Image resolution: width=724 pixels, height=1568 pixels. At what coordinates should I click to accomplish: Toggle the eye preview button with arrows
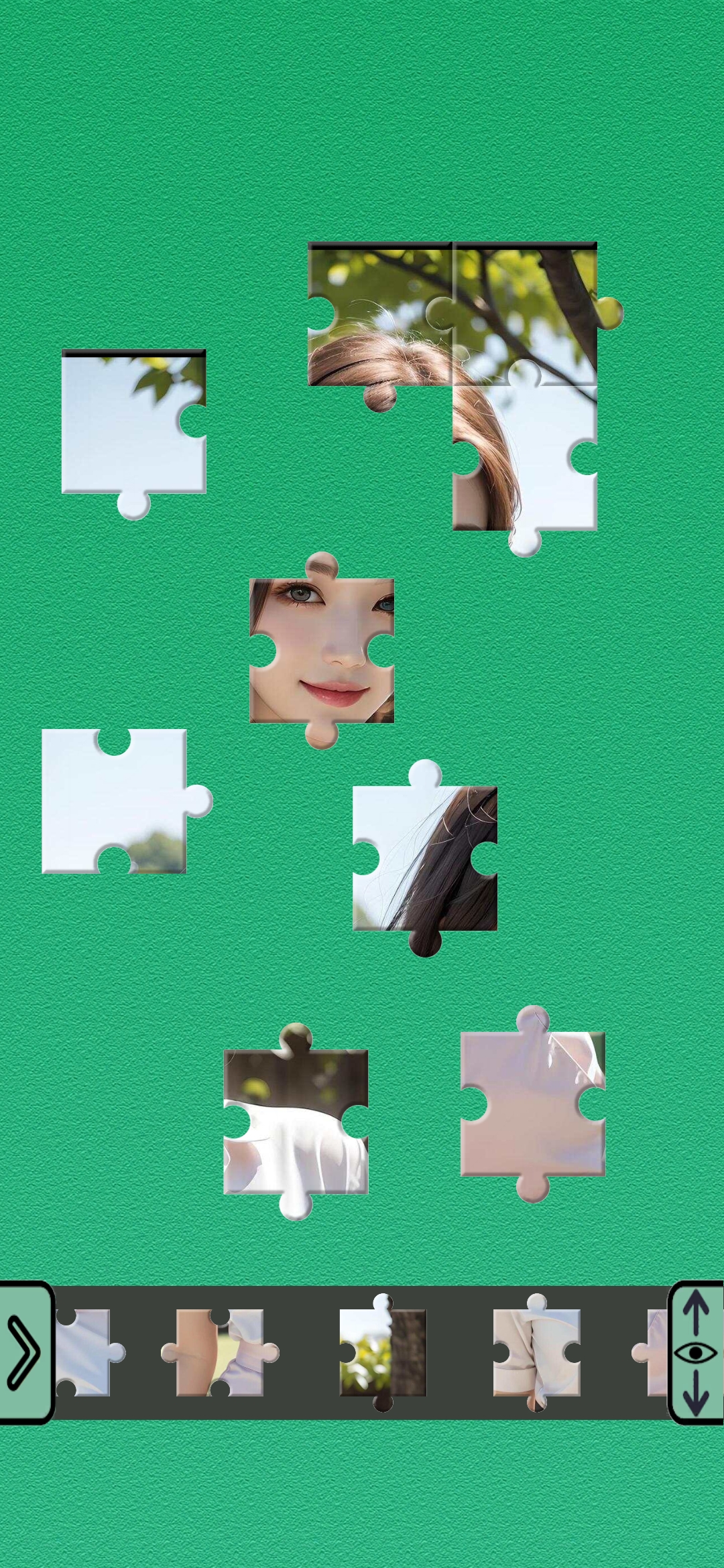(x=696, y=1352)
